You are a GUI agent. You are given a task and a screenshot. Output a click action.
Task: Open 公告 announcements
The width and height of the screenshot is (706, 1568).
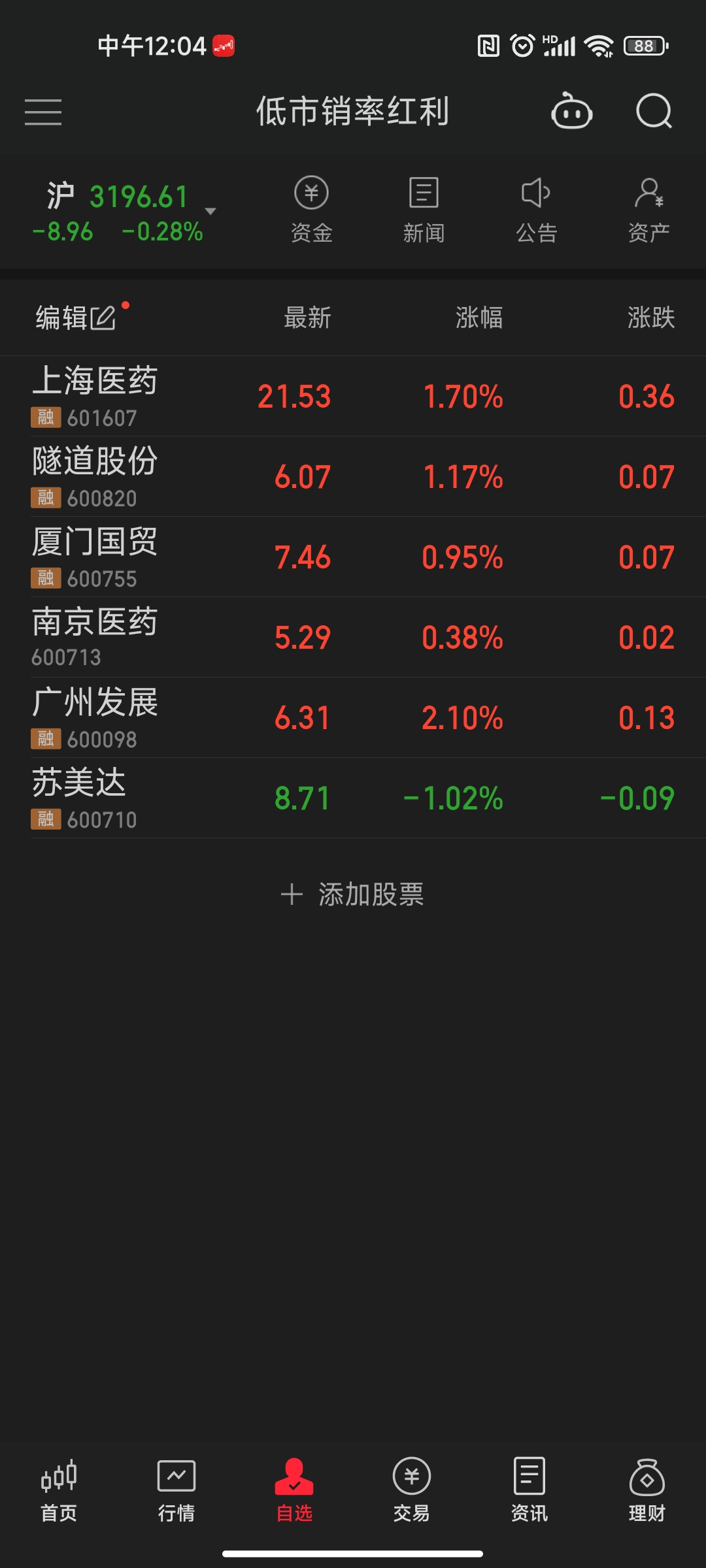(536, 210)
